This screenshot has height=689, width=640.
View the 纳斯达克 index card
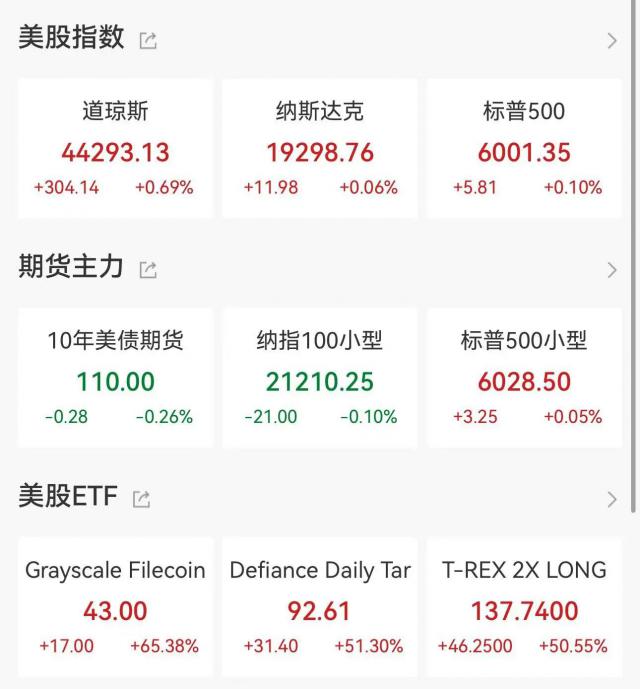point(320,149)
